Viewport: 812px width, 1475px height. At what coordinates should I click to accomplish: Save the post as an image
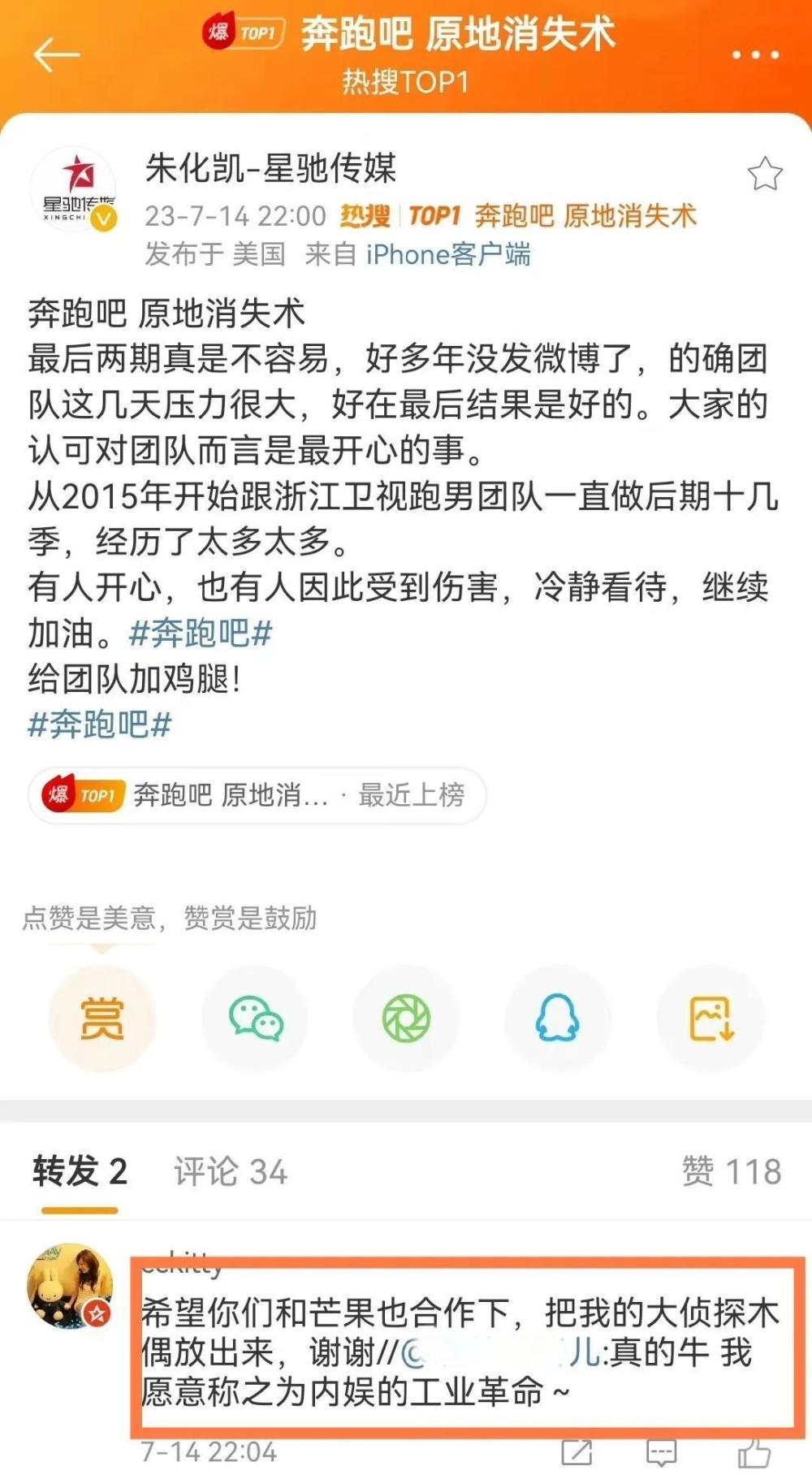(x=710, y=1019)
